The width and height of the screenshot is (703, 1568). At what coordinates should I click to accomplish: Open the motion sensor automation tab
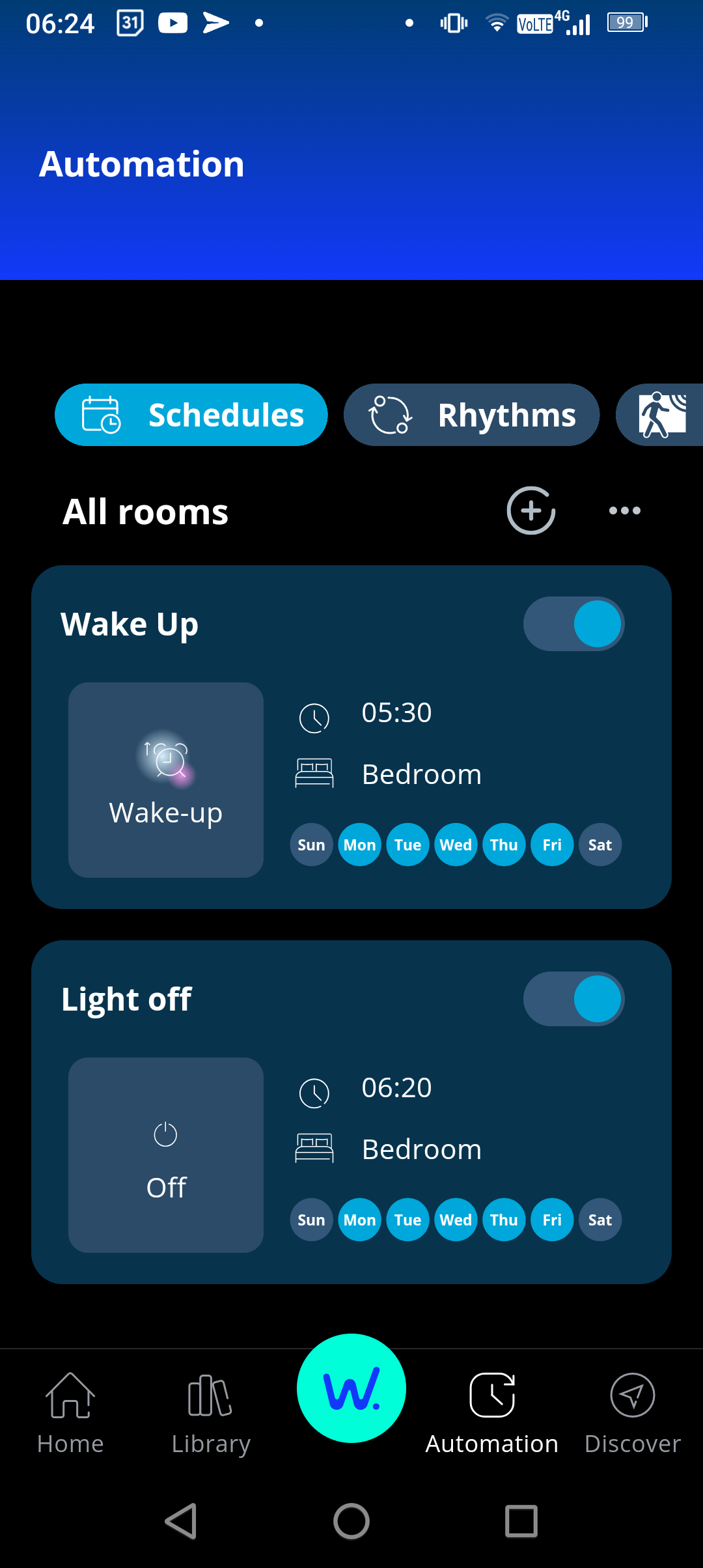[x=662, y=415]
